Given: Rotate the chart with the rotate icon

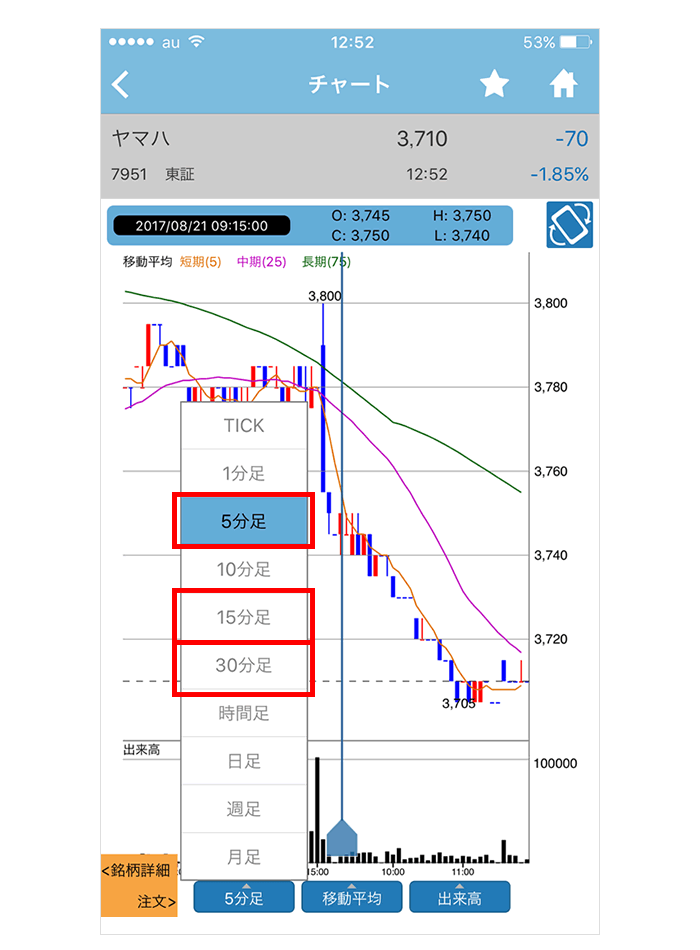Looking at the screenshot, I should tap(570, 226).
